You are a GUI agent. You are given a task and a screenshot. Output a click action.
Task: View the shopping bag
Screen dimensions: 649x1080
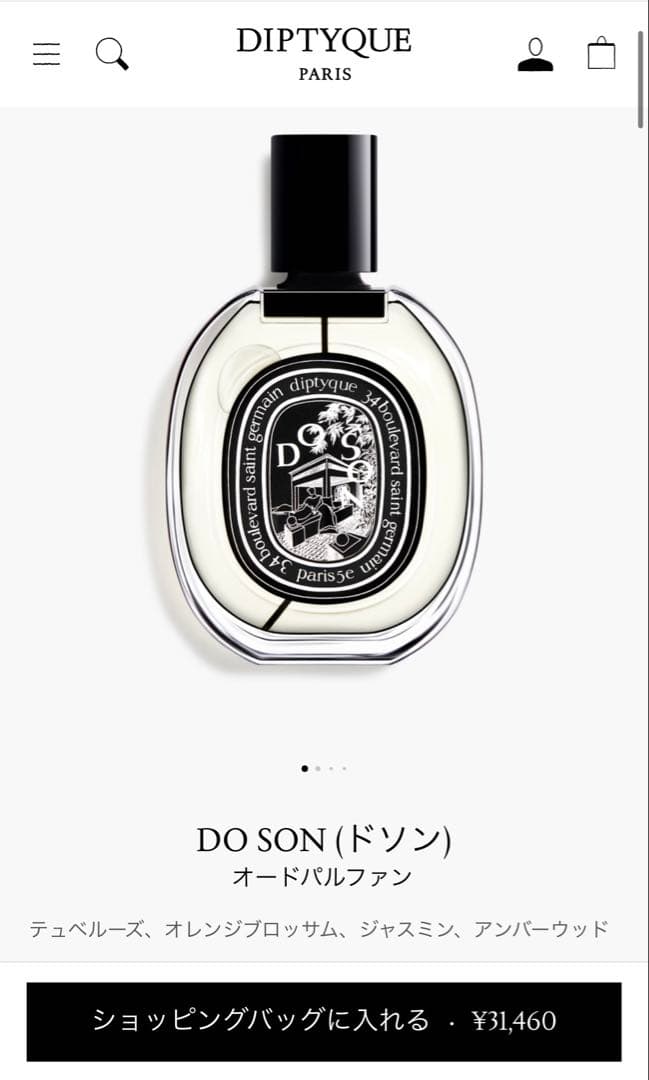pyautogui.click(x=601, y=53)
